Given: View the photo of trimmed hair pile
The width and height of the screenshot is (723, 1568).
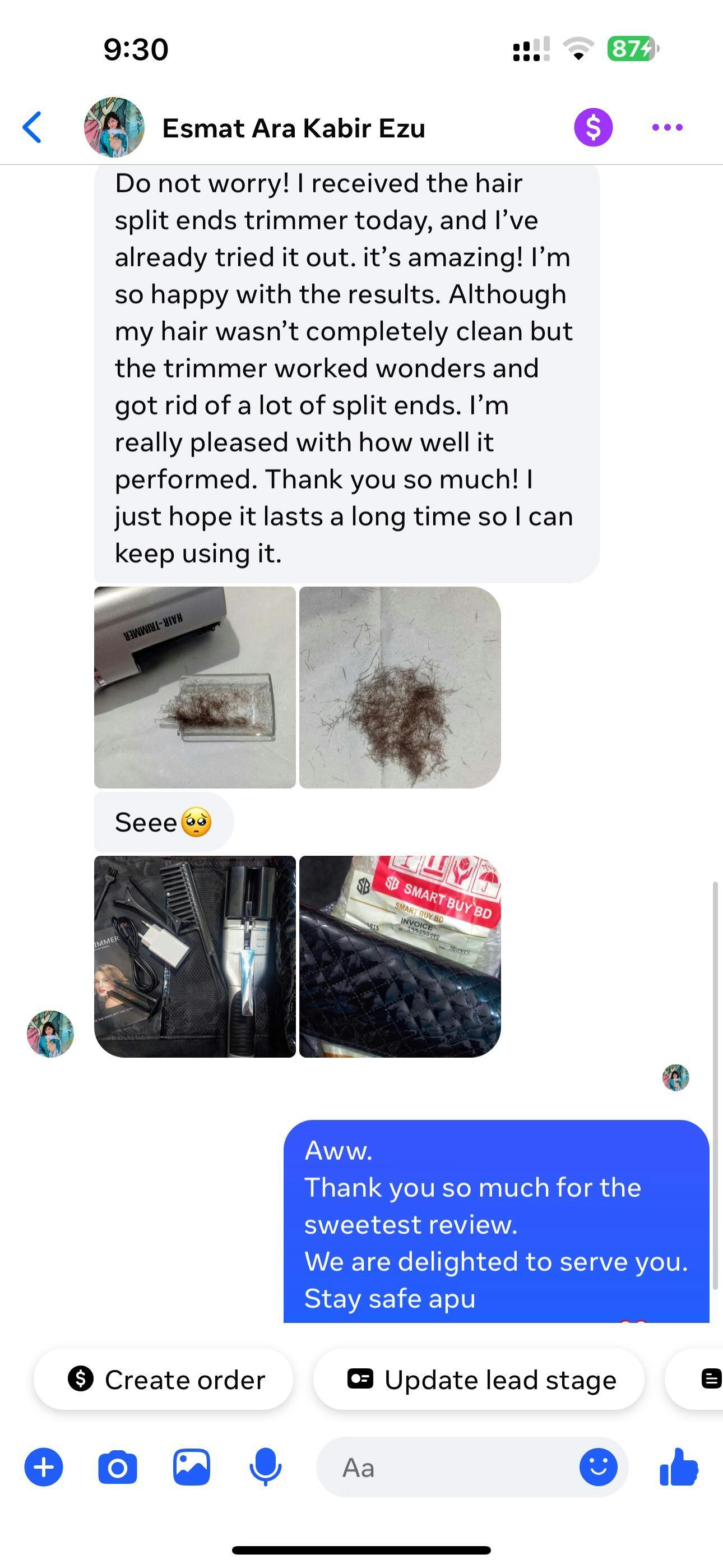Looking at the screenshot, I should point(400,687).
